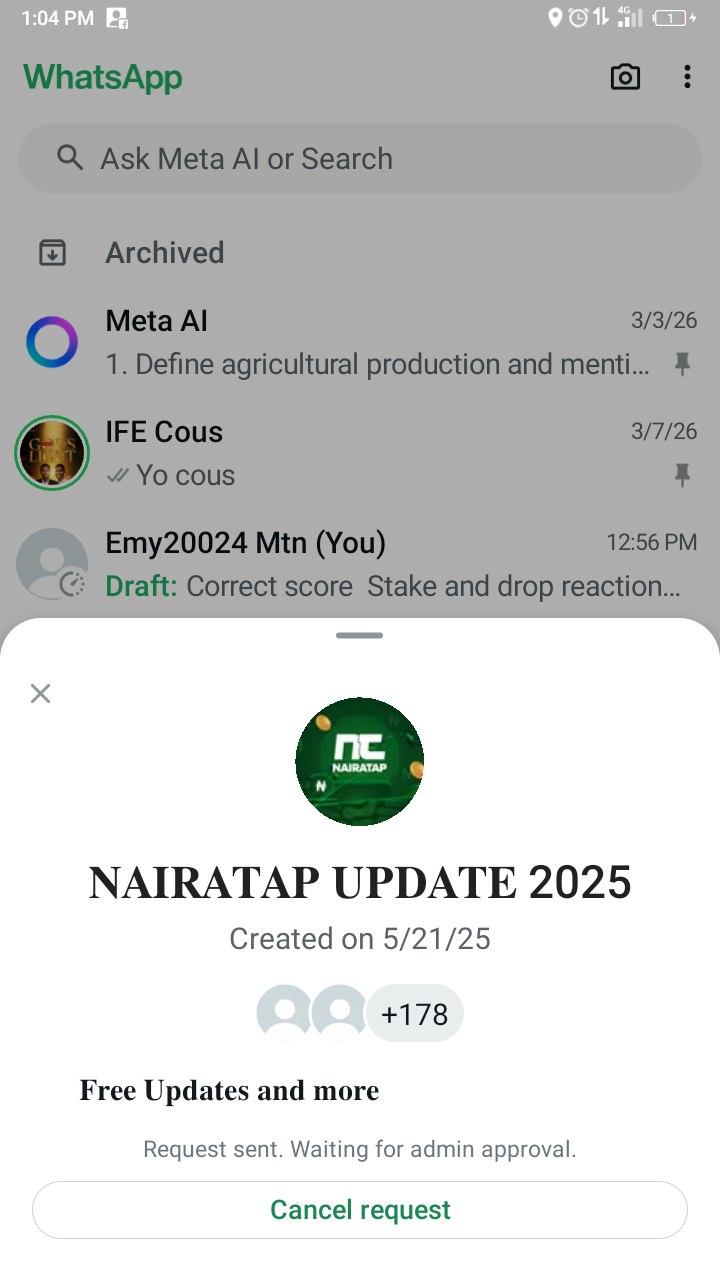Open the chat with IFE Cous
This screenshot has width=720, height=1280.
coord(360,453)
